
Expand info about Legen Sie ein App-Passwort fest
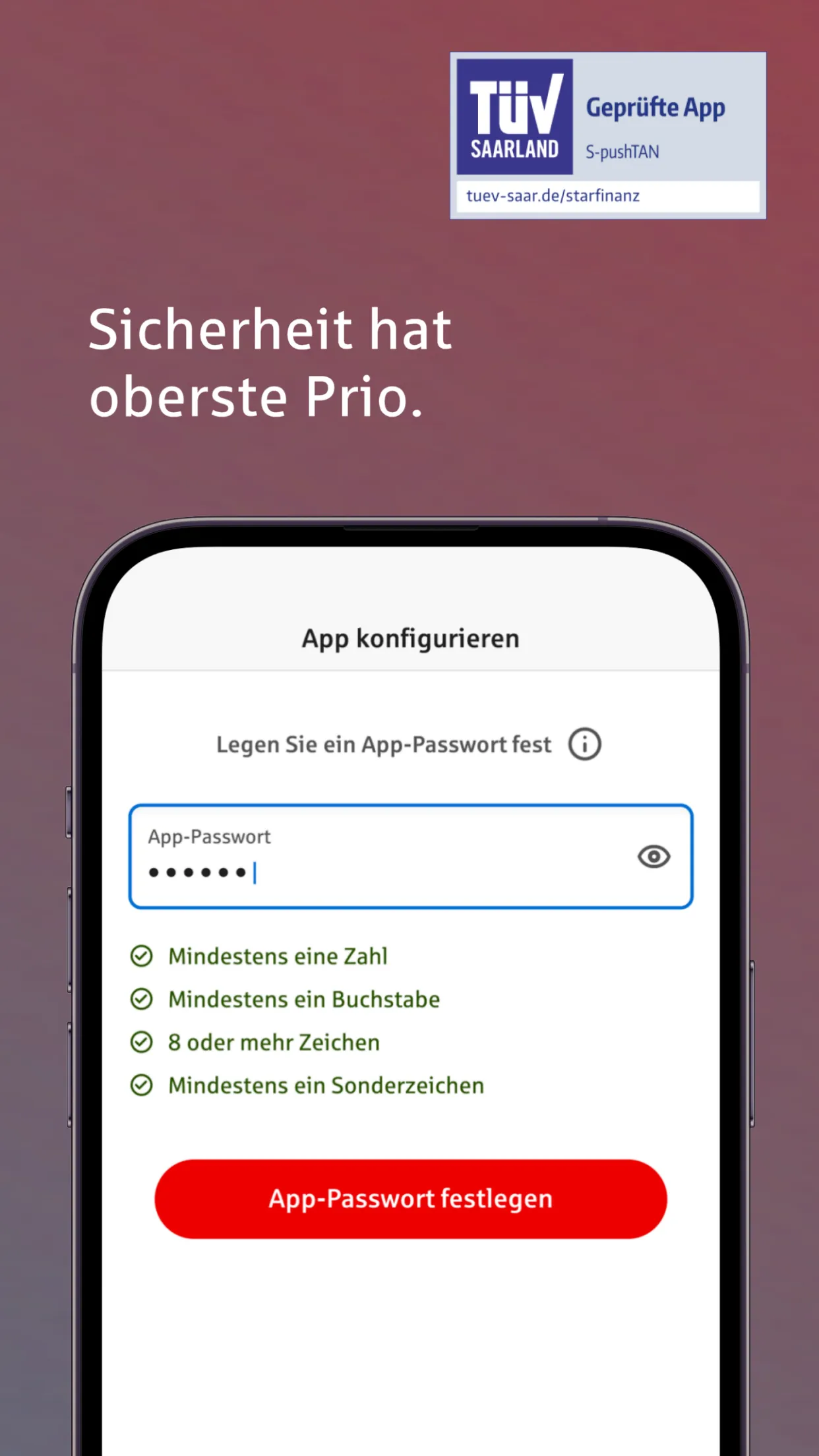point(584,743)
